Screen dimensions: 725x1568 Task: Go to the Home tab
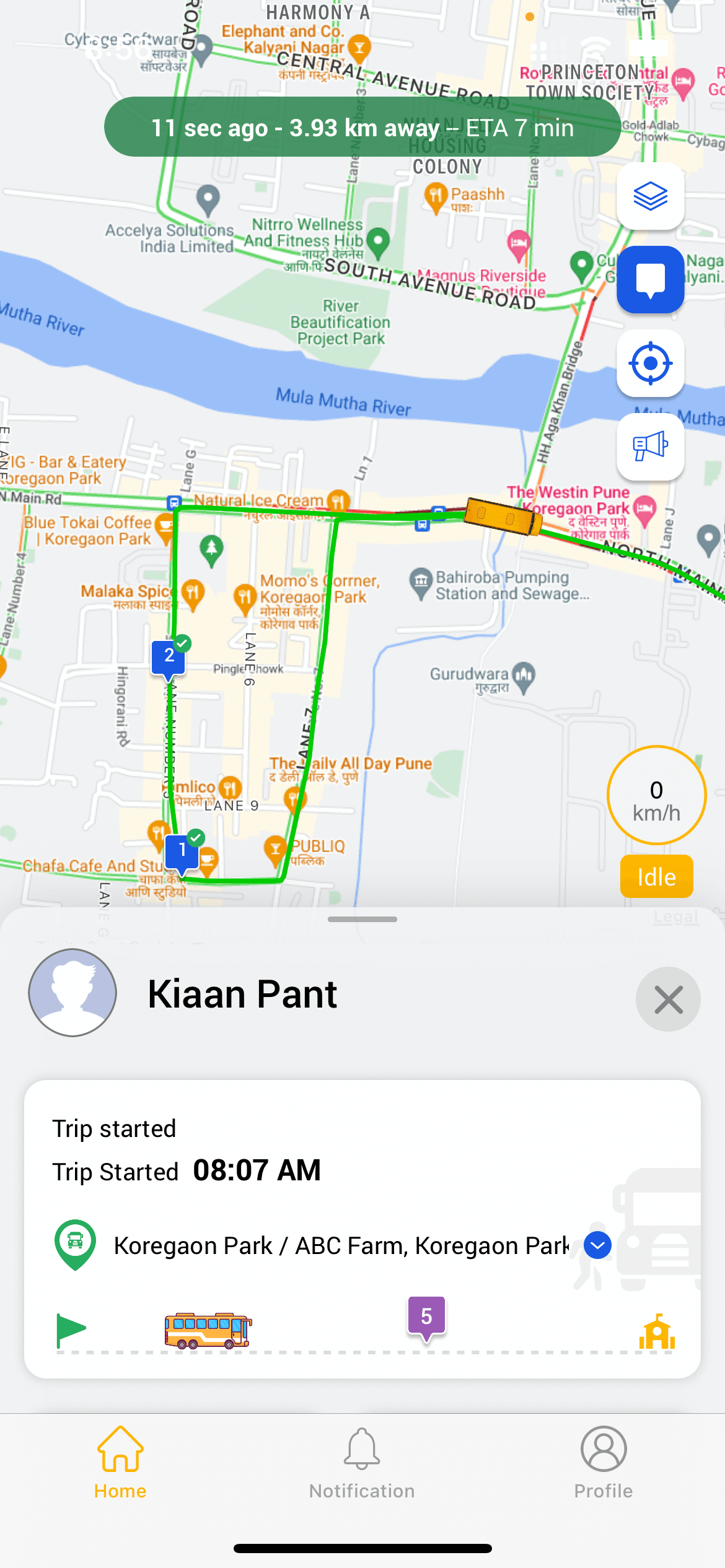120,1463
